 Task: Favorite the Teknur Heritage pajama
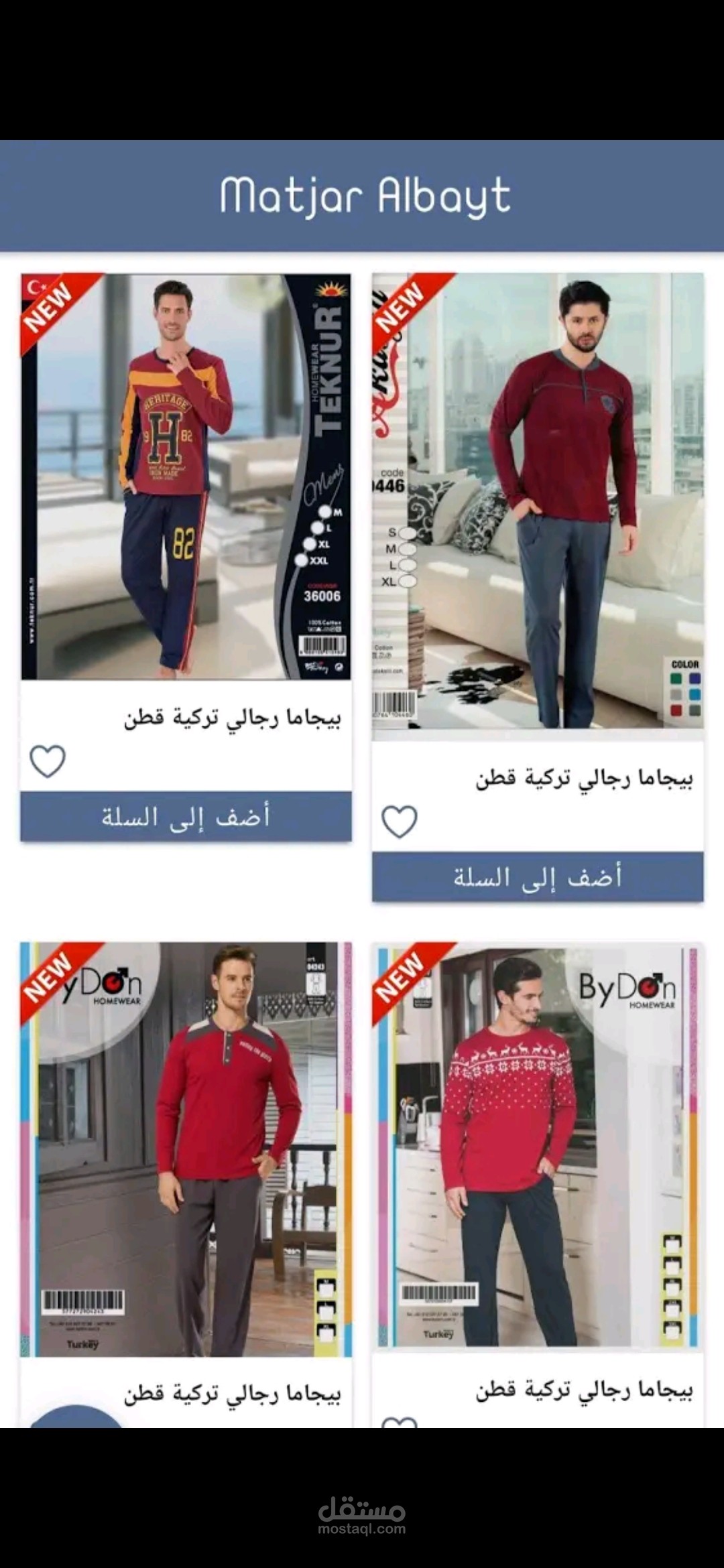pyautogui.click(x=48, y=761)
